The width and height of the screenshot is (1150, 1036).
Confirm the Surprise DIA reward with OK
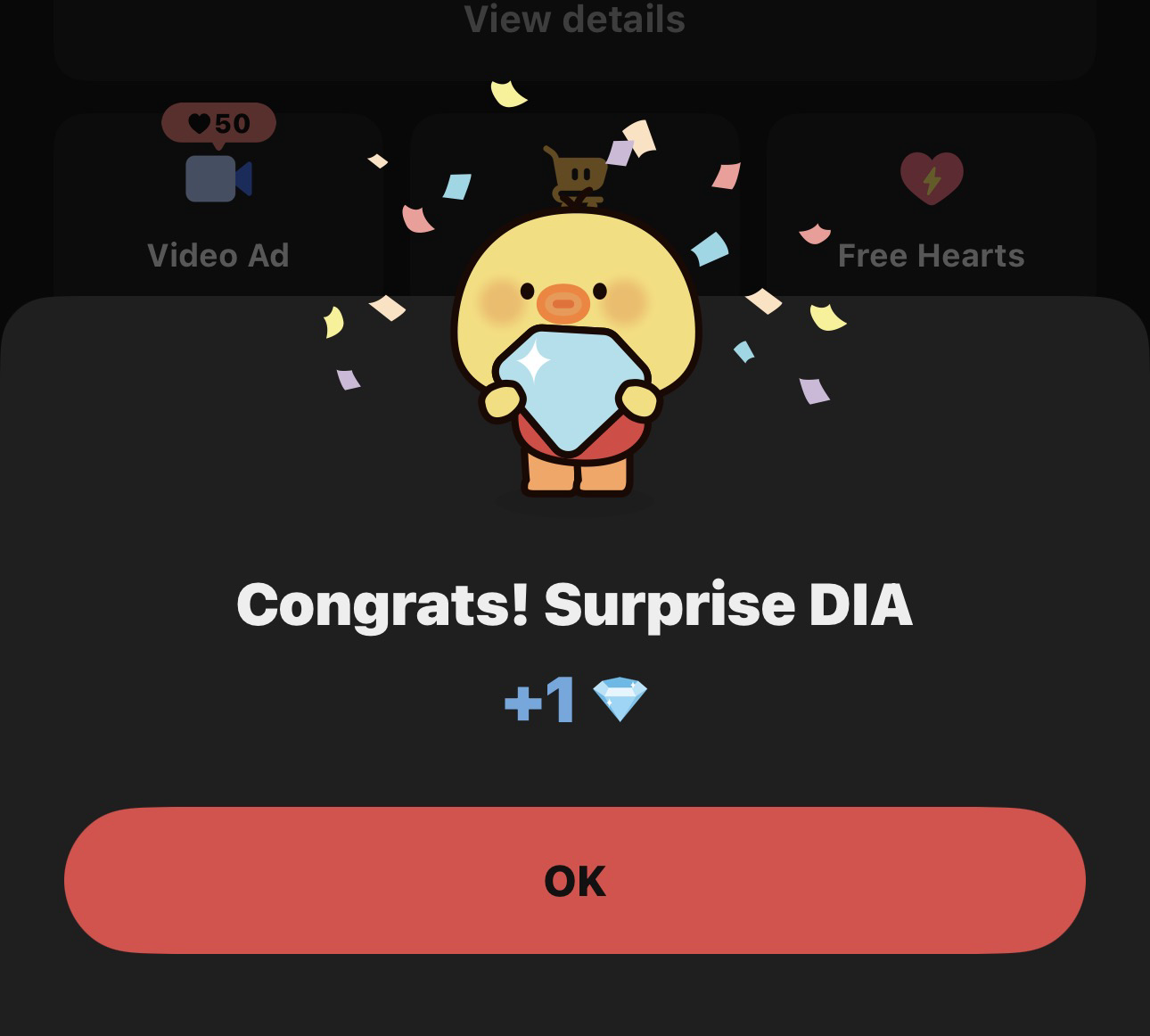(574, 880)
